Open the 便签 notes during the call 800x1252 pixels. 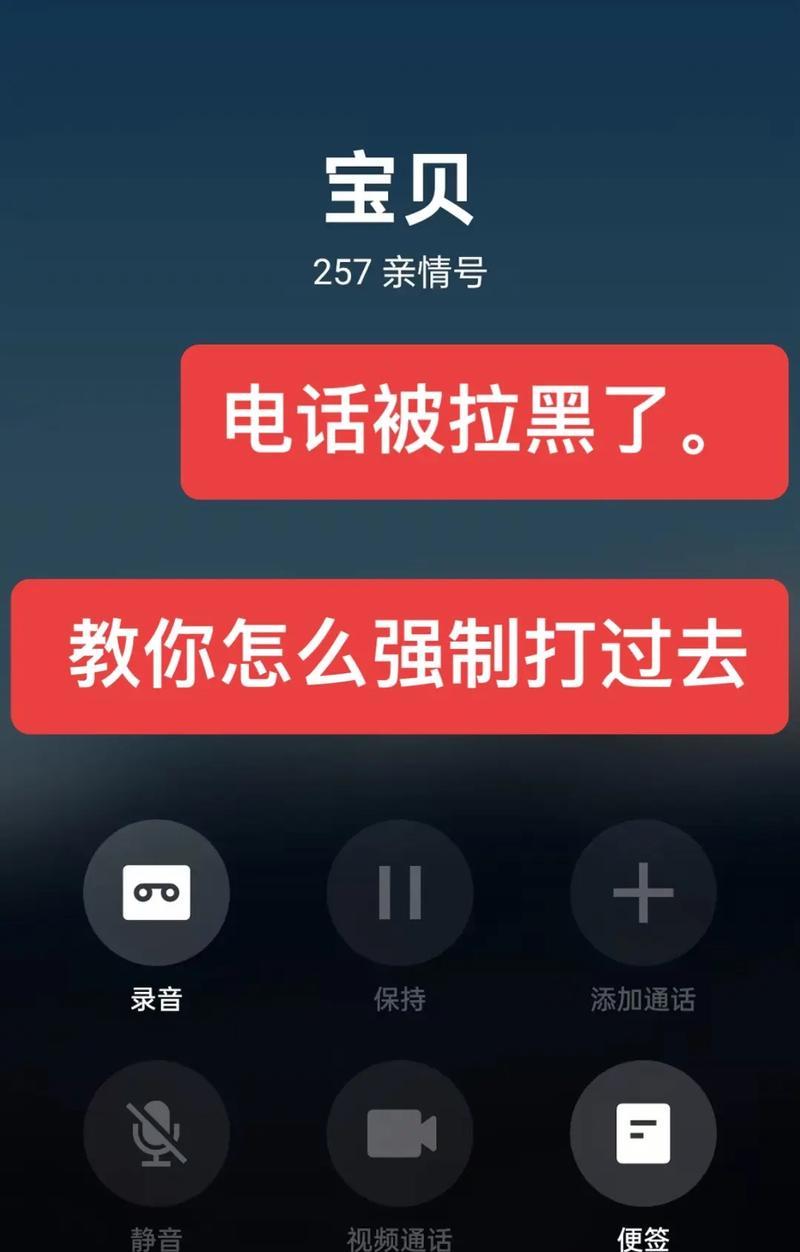[x=642, y=1134]
